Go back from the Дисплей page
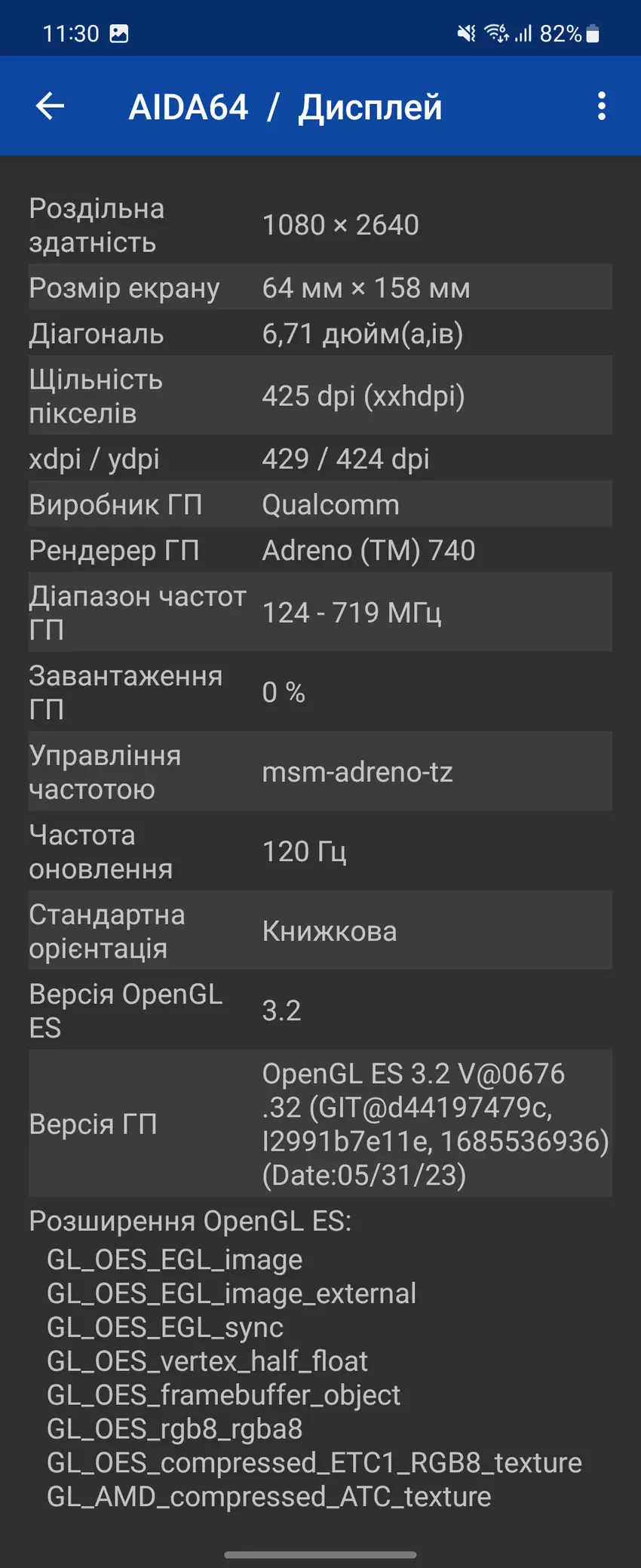 point(51,106)
